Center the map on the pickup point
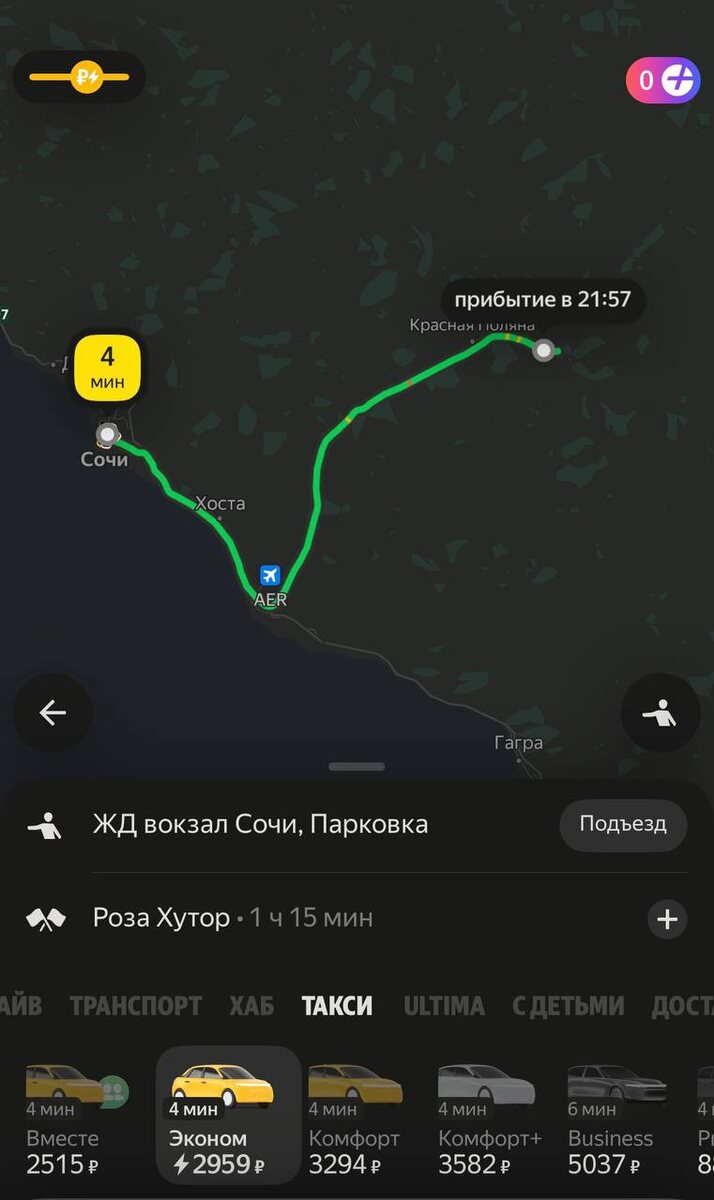 click(660, 713)
